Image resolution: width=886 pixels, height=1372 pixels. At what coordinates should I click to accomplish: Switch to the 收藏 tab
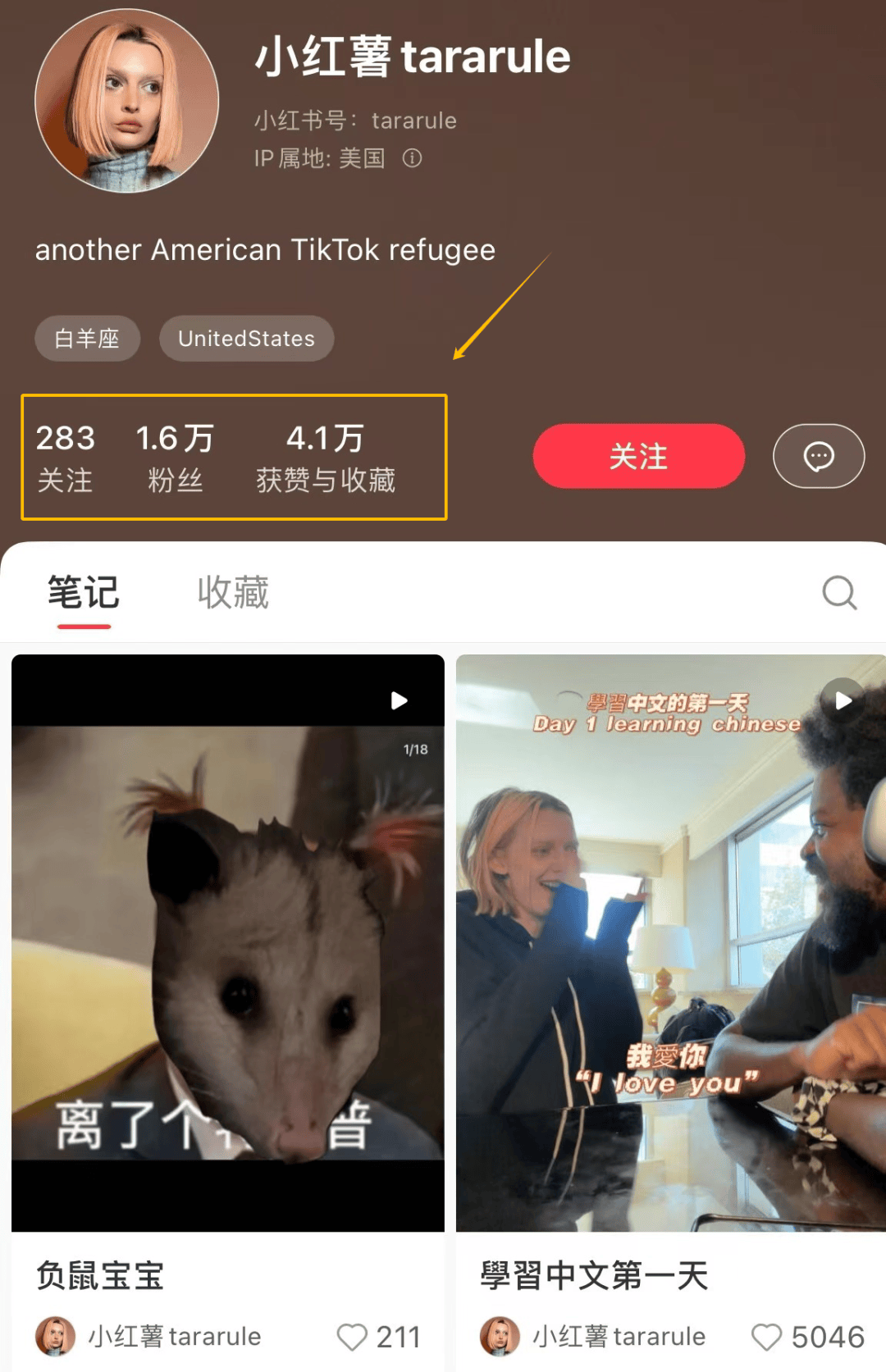233,592
